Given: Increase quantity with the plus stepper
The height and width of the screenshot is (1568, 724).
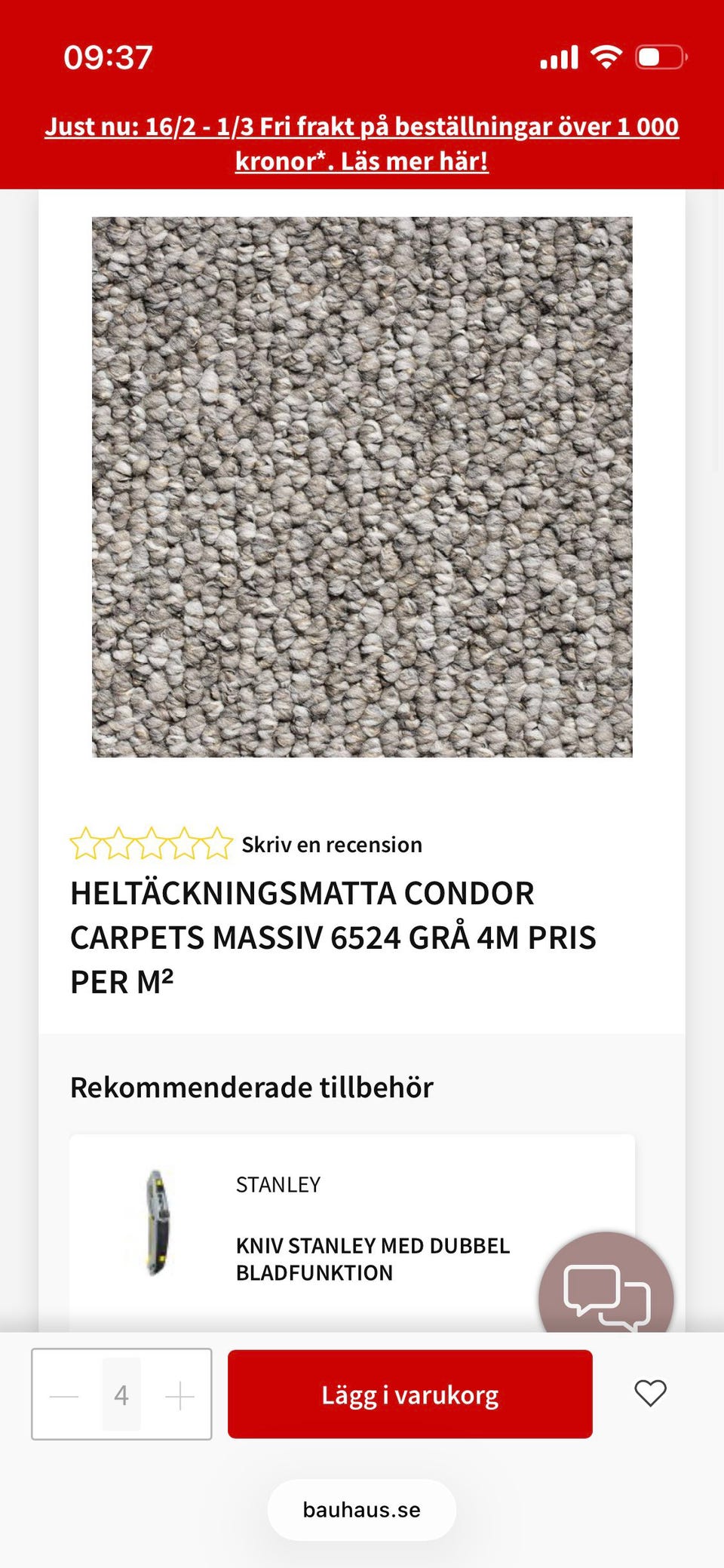Looking at the screenshot, I should click(x=180, y=1393).
